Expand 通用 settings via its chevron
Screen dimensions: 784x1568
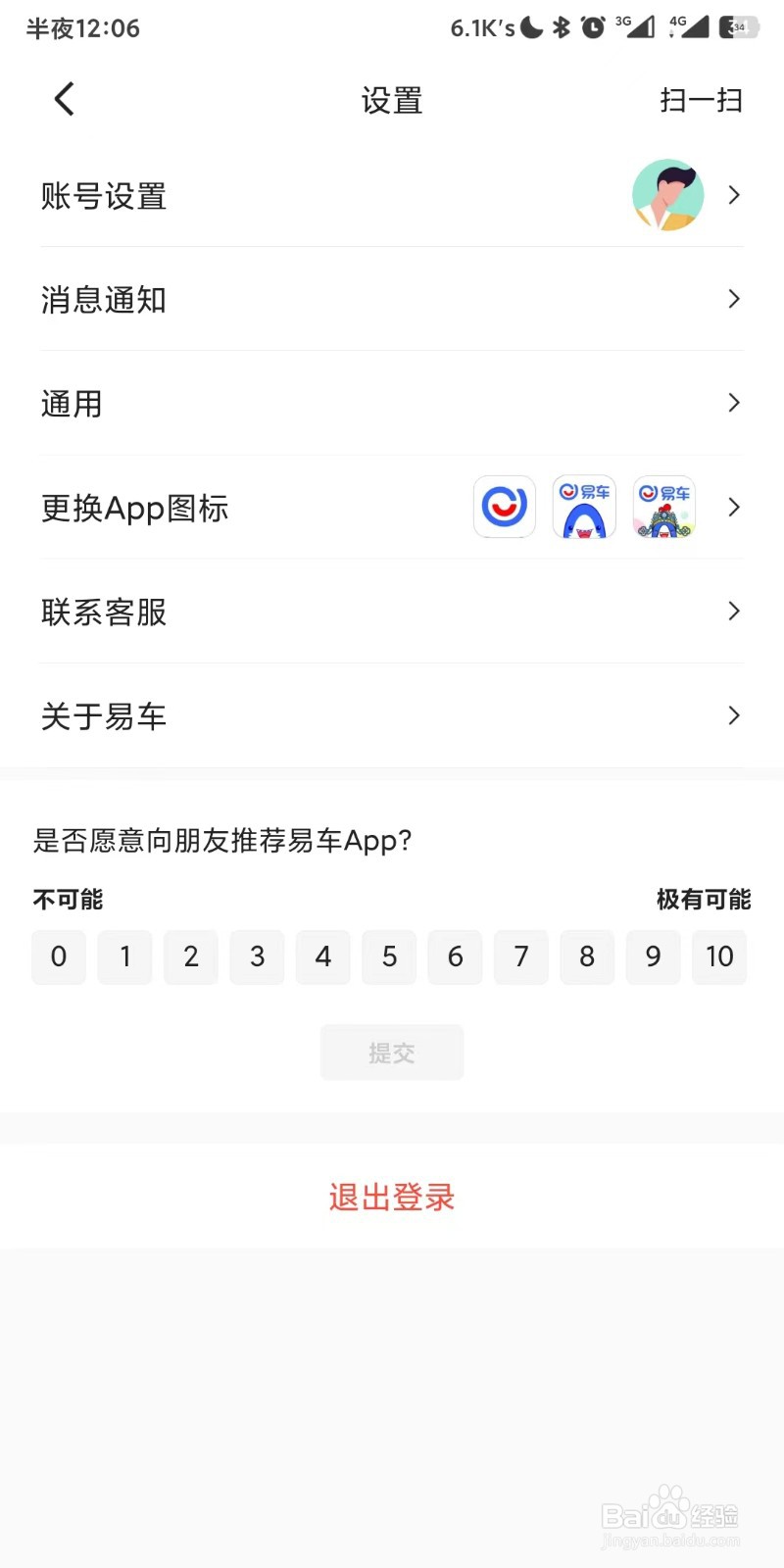[733, 403]
